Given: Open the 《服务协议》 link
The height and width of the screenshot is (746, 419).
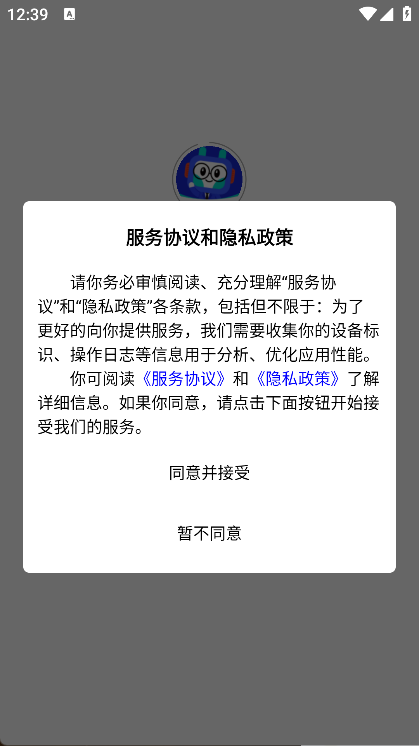Looking at the screenshot, I should 184,379.
